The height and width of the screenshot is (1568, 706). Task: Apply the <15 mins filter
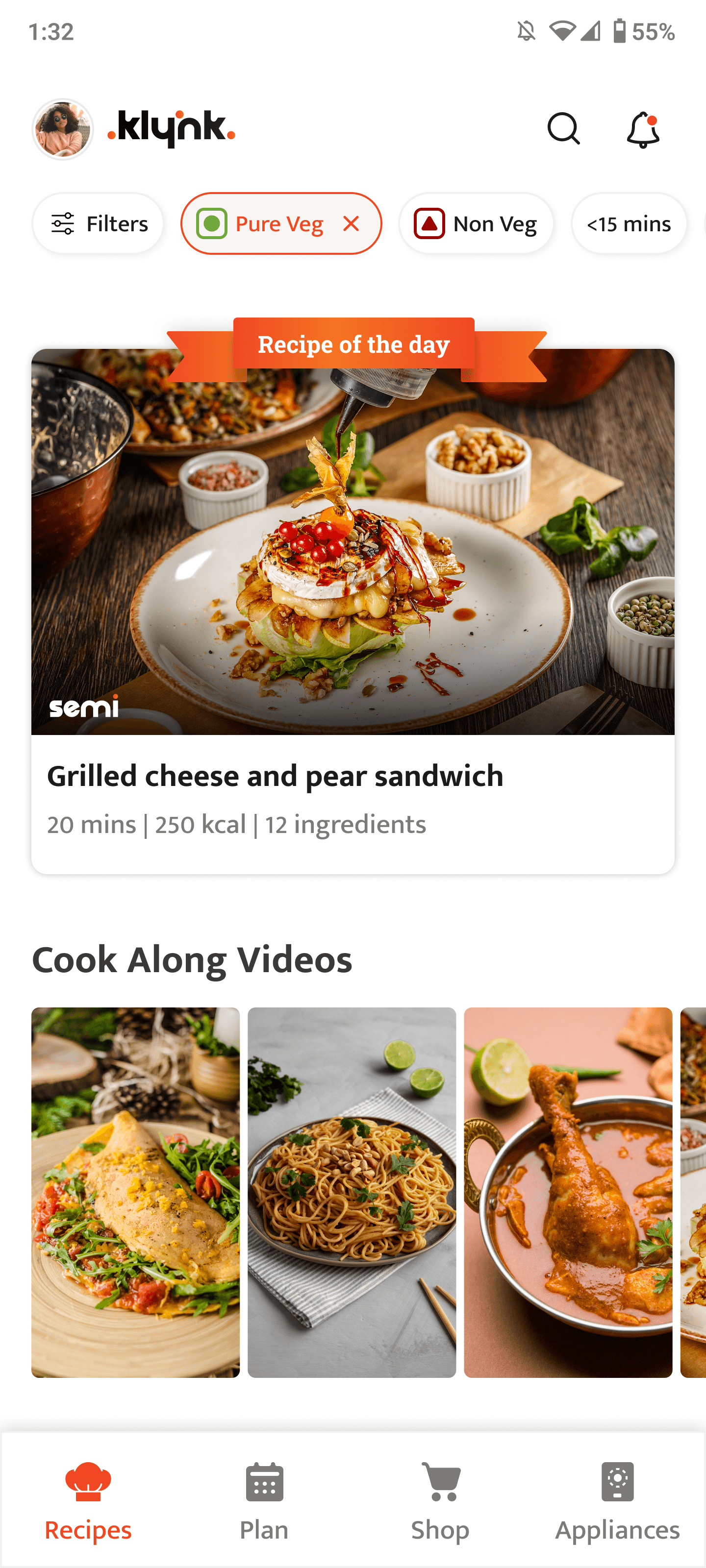point(629,223)
